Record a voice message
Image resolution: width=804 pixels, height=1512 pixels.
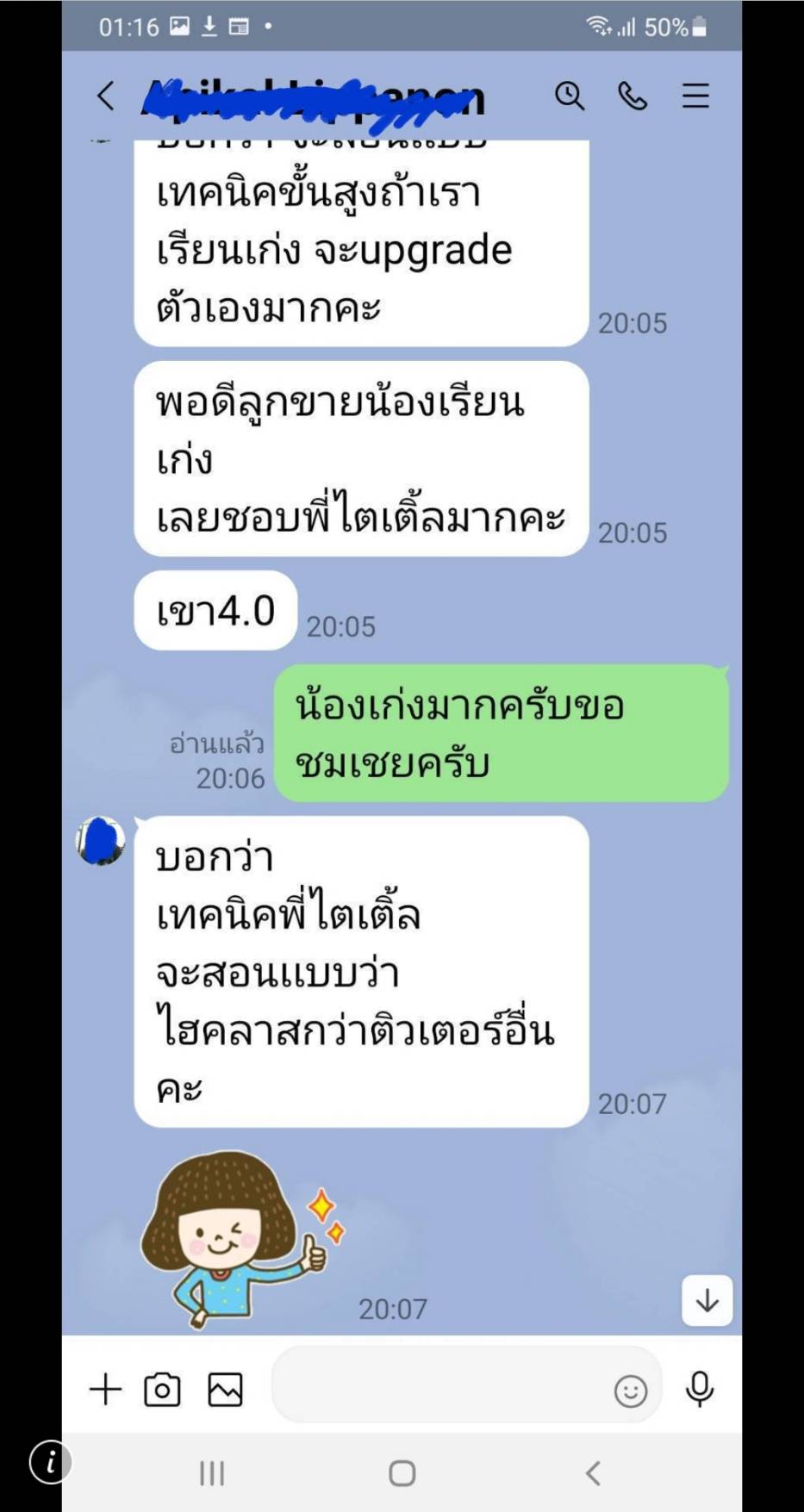pyautogui.click(x=700, y=1389)
